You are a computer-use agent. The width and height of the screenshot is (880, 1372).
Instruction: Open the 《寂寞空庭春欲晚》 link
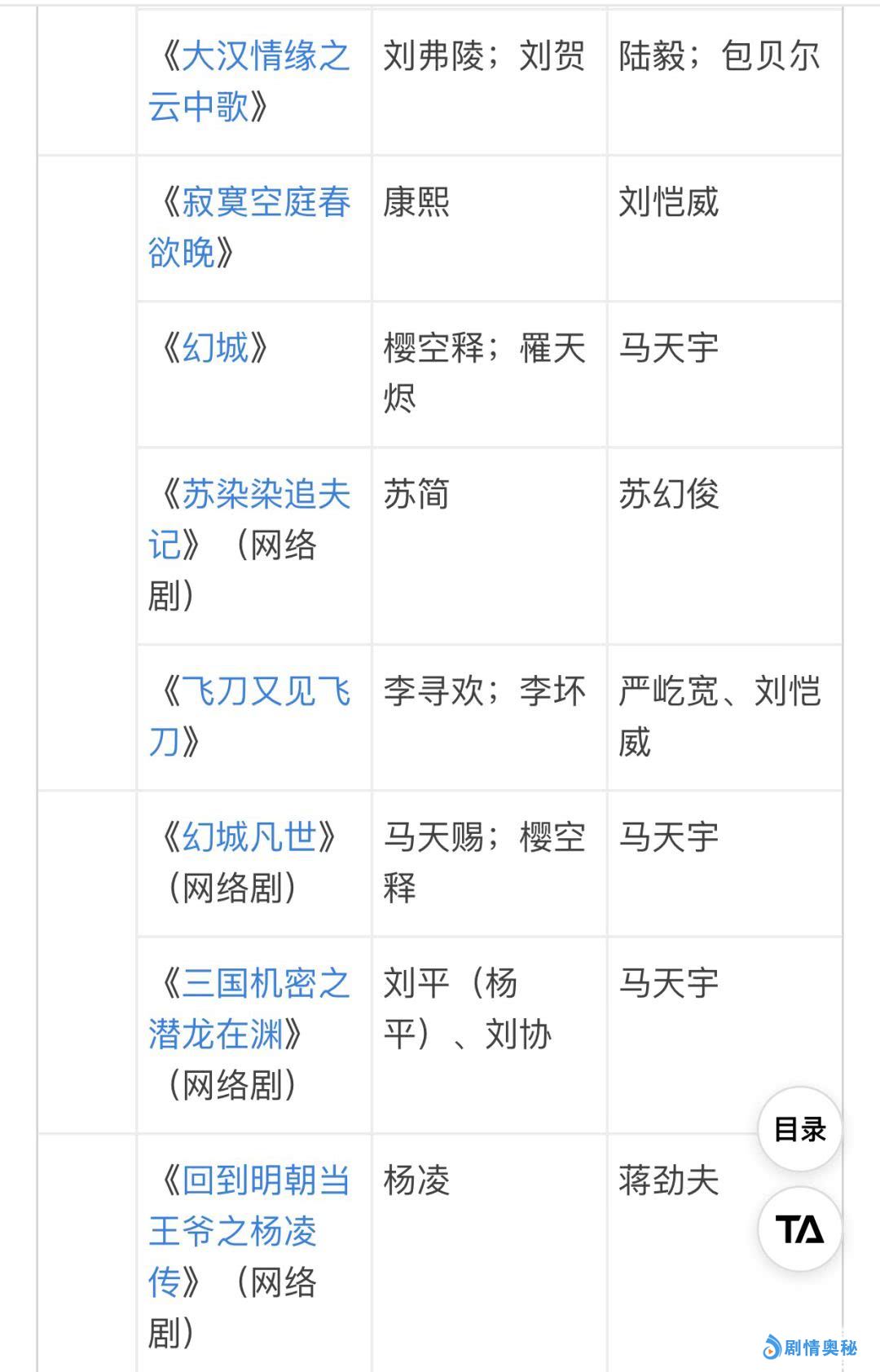click(x=265, y=203)
